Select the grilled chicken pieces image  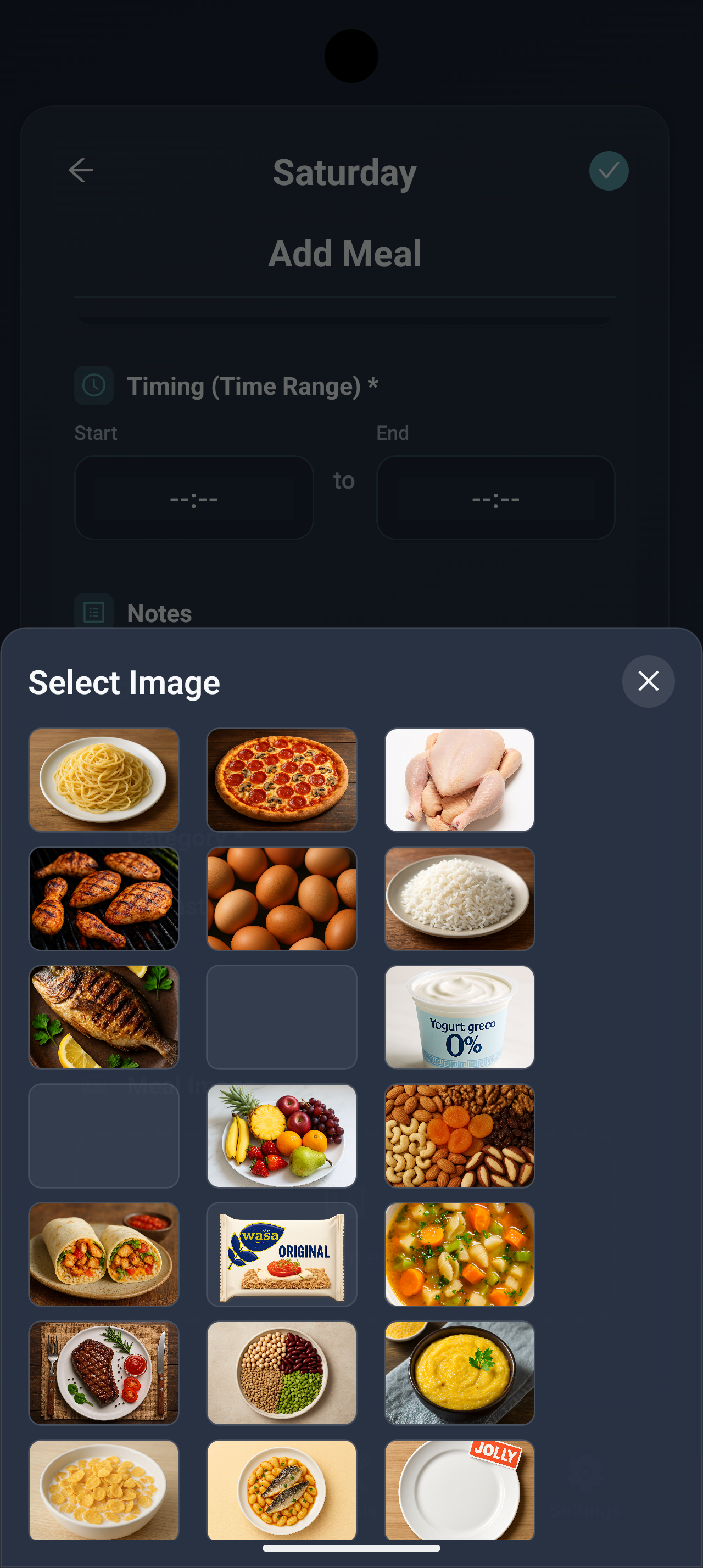103,898
